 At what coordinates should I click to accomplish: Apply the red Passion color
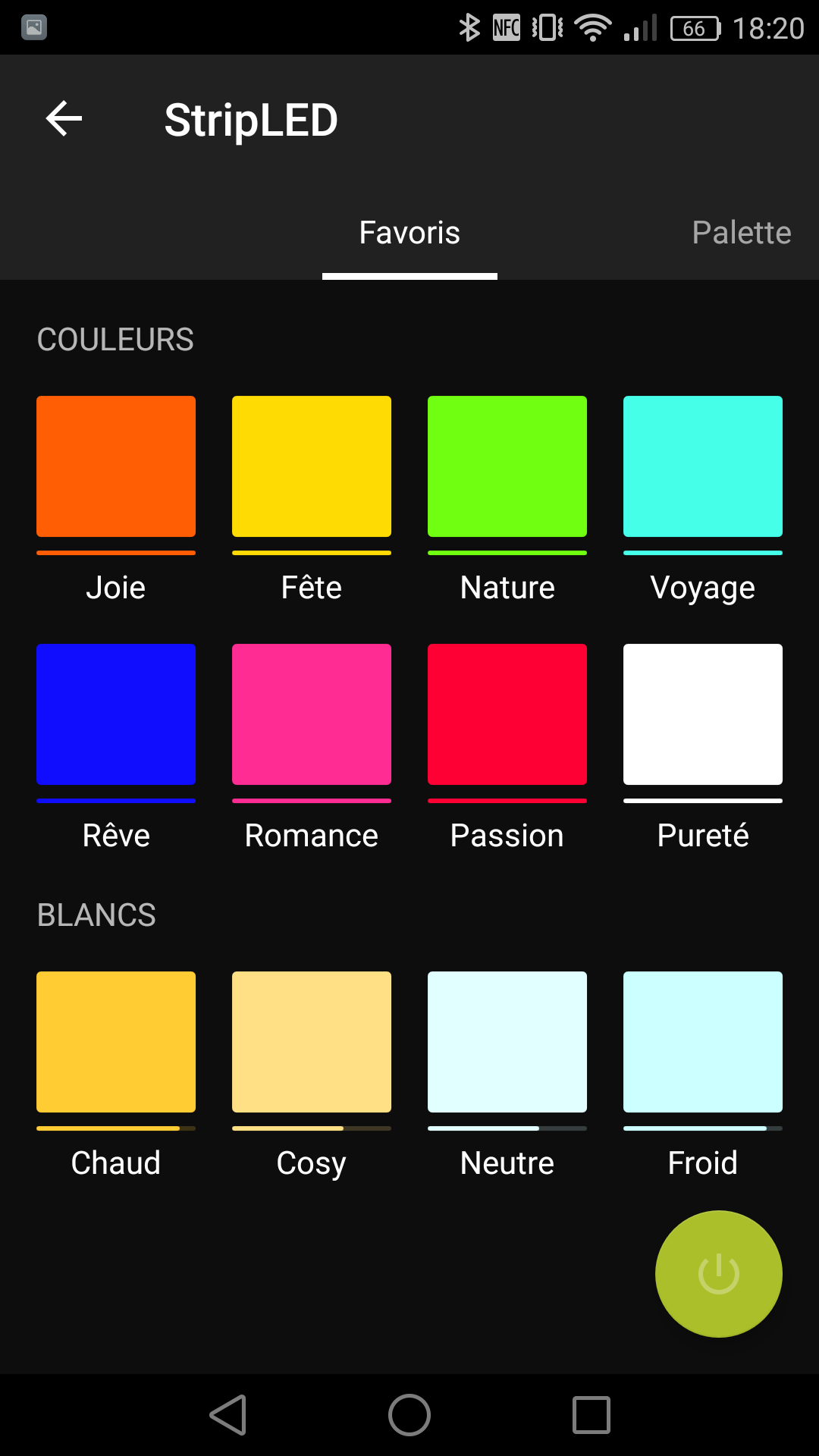pos(507,714)
